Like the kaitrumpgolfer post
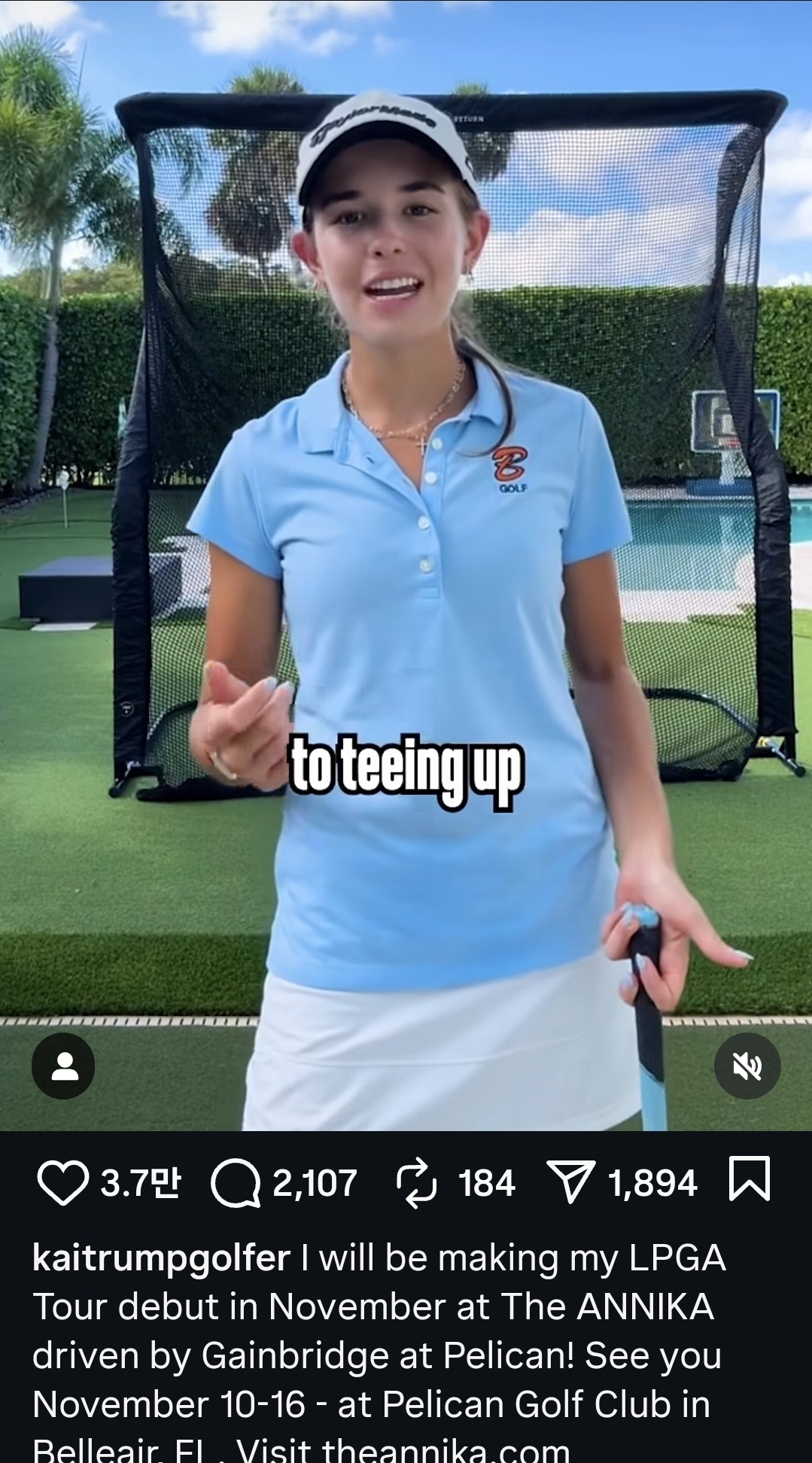 pyautogui.click(x=63, y=1182)
